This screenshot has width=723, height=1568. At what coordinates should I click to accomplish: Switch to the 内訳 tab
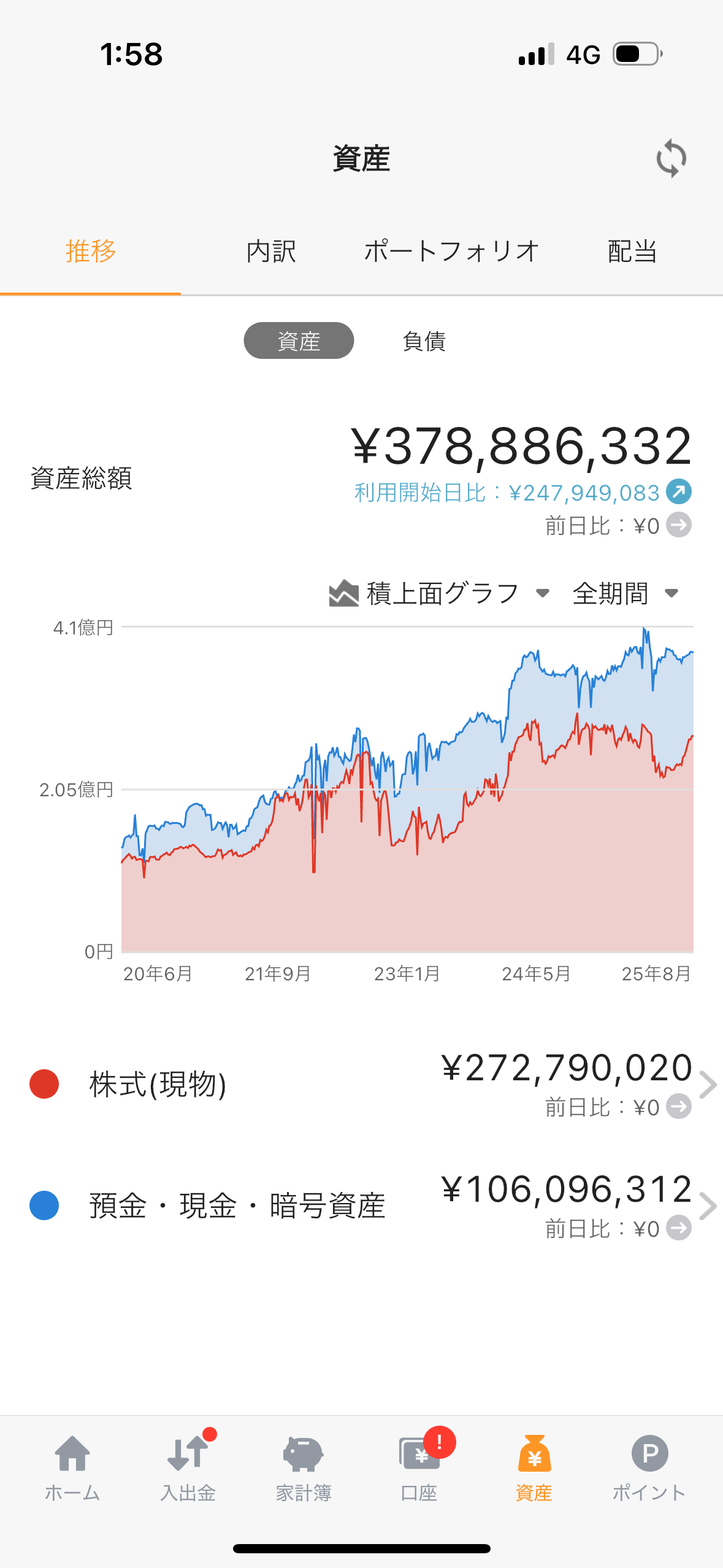(x=271, y=252)
